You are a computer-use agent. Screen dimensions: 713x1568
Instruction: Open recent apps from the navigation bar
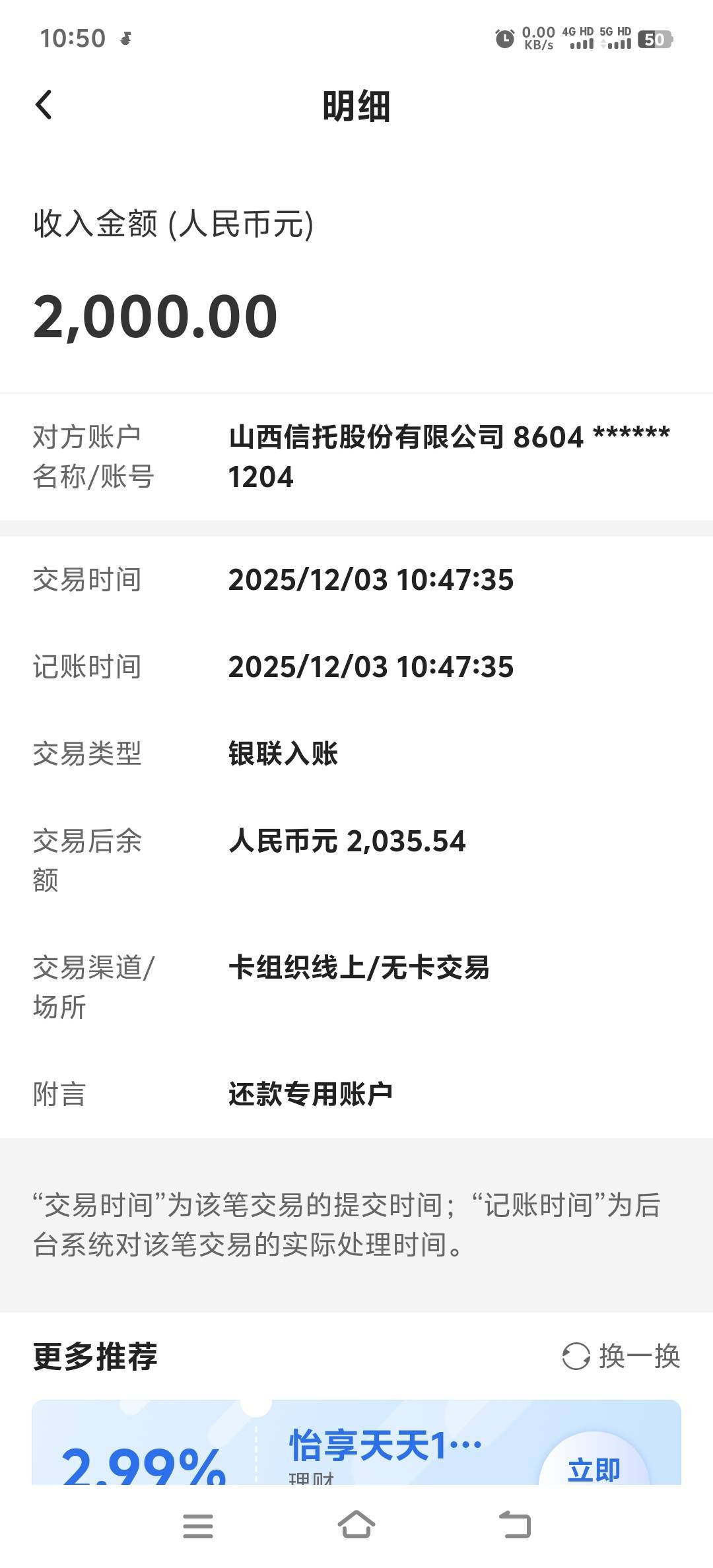pyautogui.click(x=198, y=1526)
